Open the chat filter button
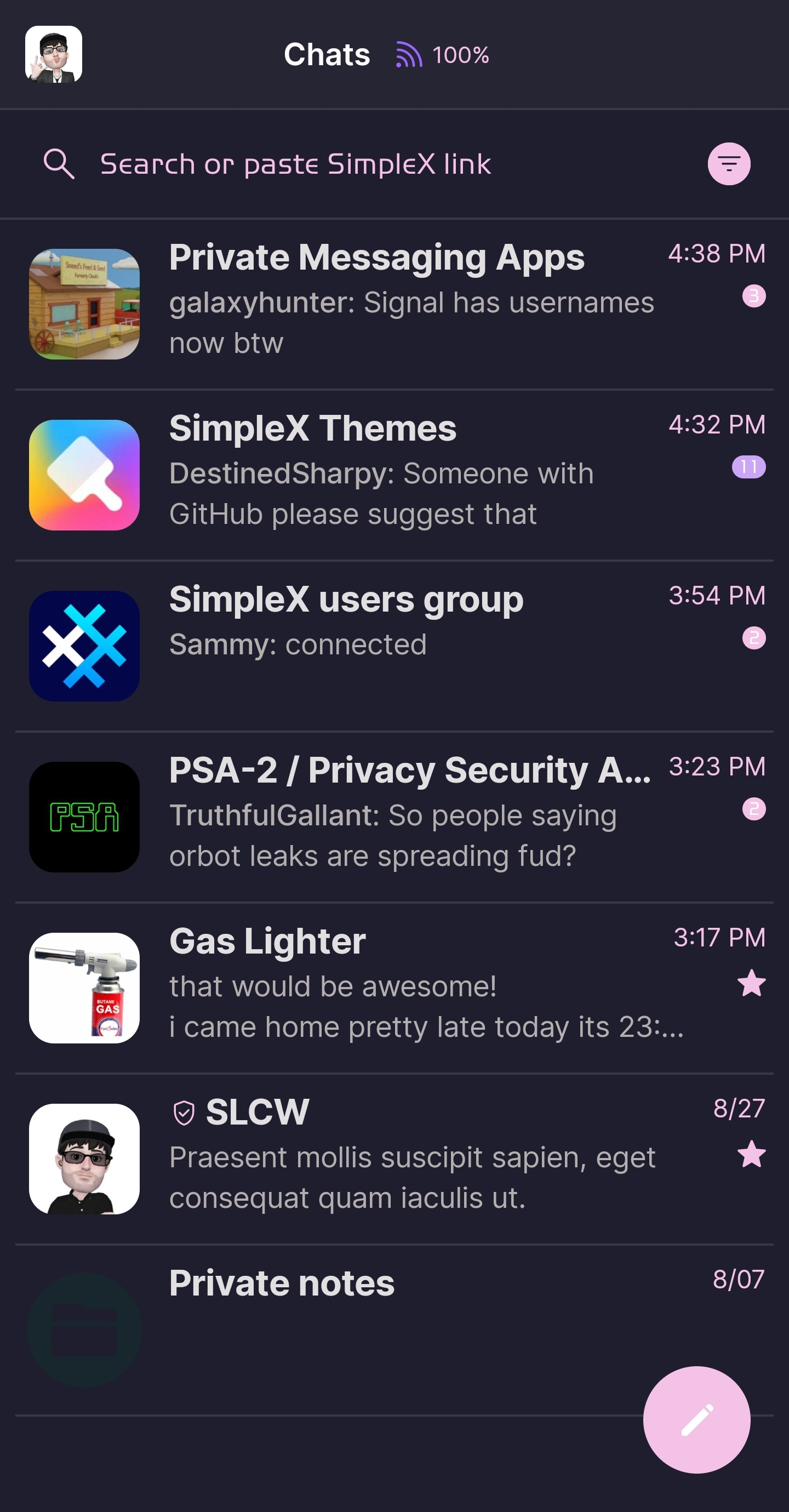789x1512 pixels. click(x=729, y=164)
